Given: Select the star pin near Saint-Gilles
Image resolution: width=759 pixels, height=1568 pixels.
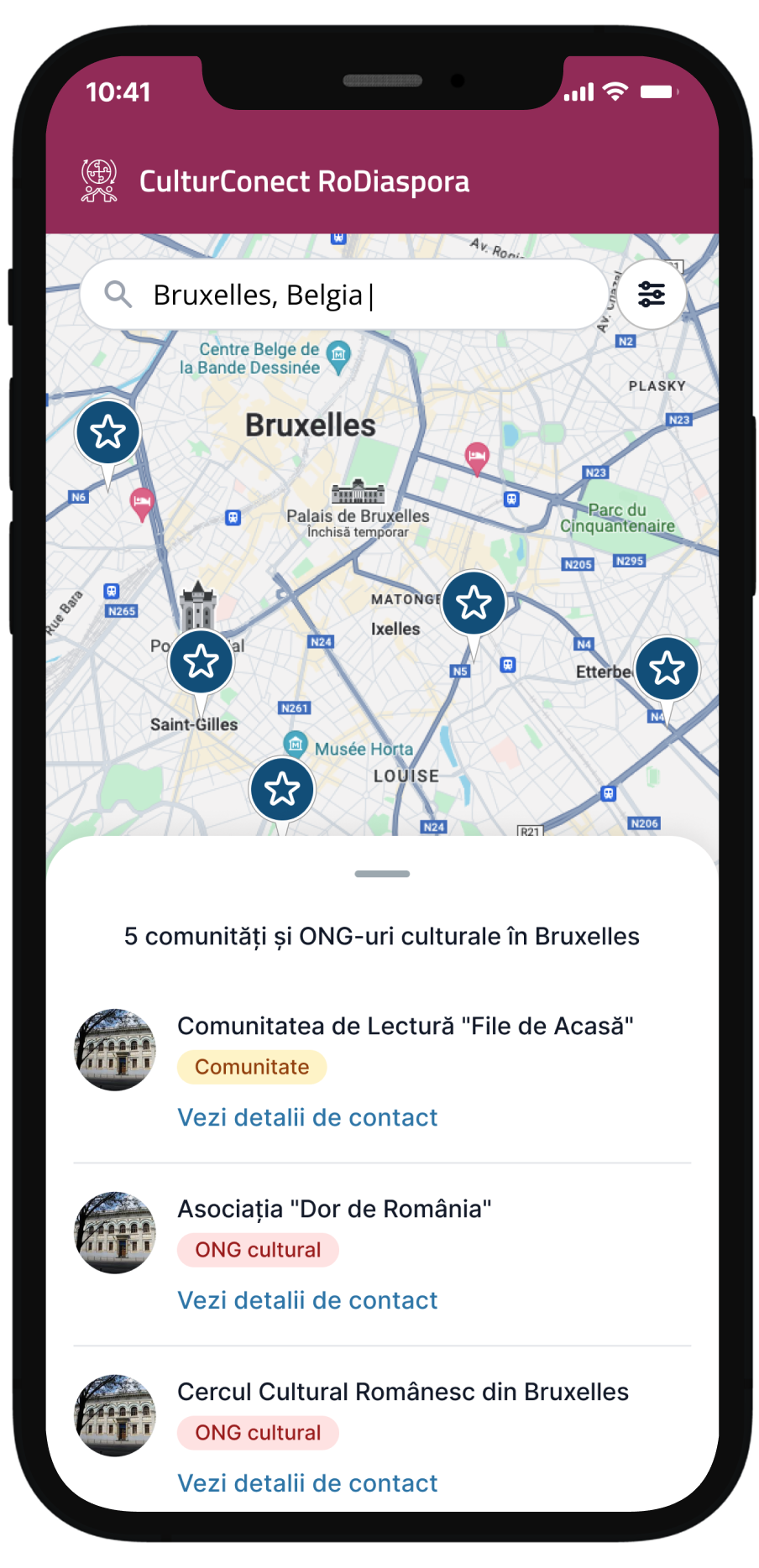Looking at the screenshot, I should point(202,662).
